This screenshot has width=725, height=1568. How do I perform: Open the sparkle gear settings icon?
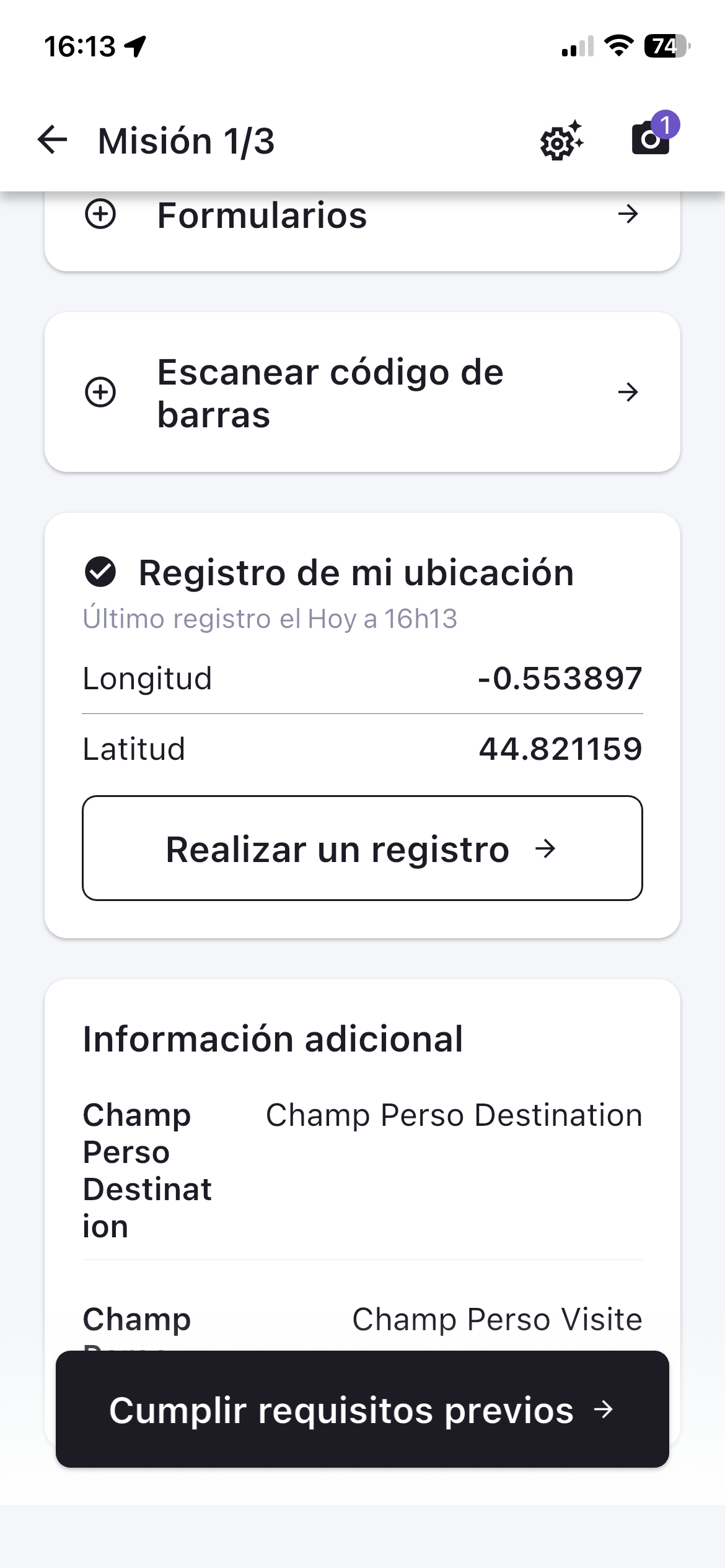point(561,141)
